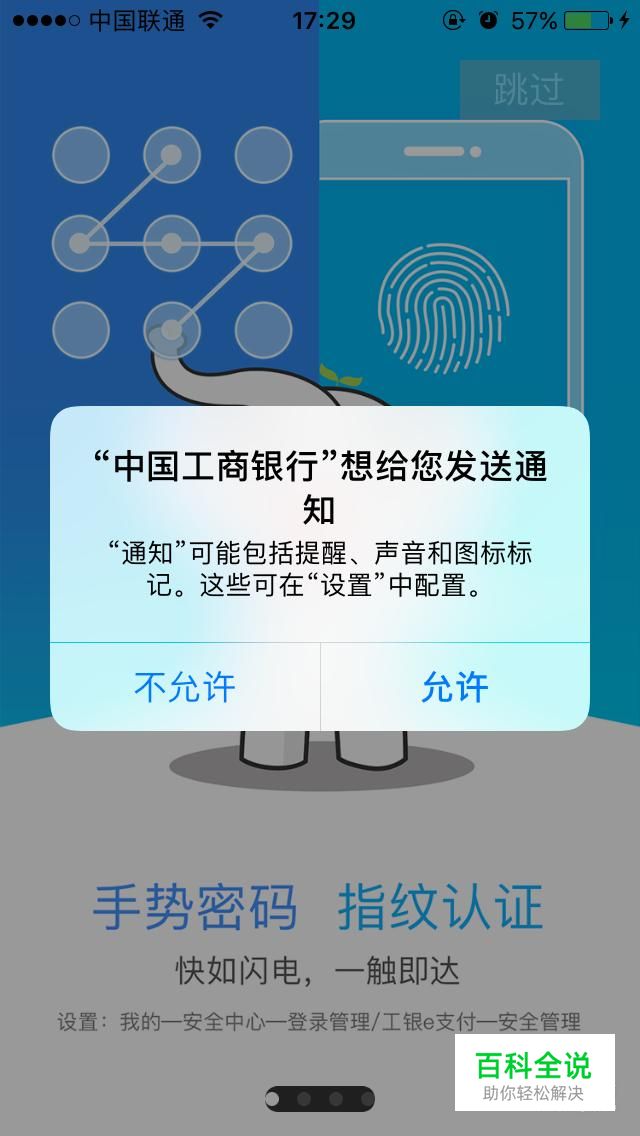Allow notifications from 中国工商银行
Screen dimensions: 640x1136
point(455,687)
